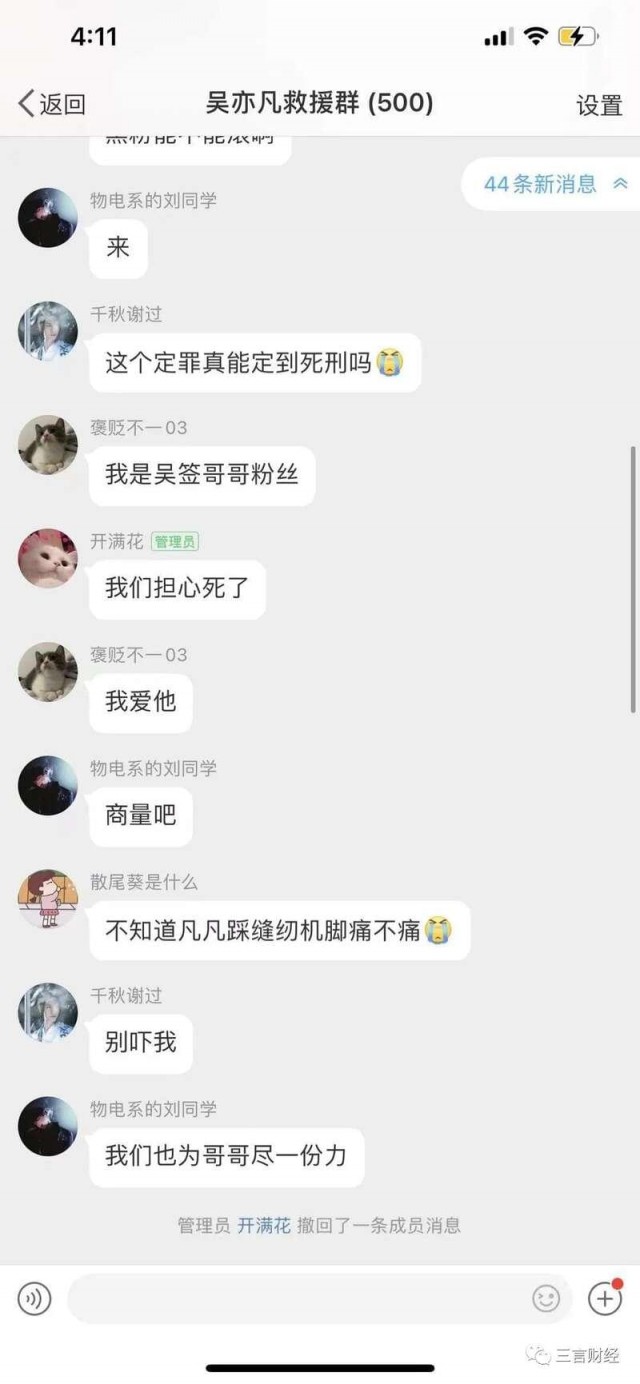
Task: Open 散尾葵是什么's avatar profile
Action: 48,899
